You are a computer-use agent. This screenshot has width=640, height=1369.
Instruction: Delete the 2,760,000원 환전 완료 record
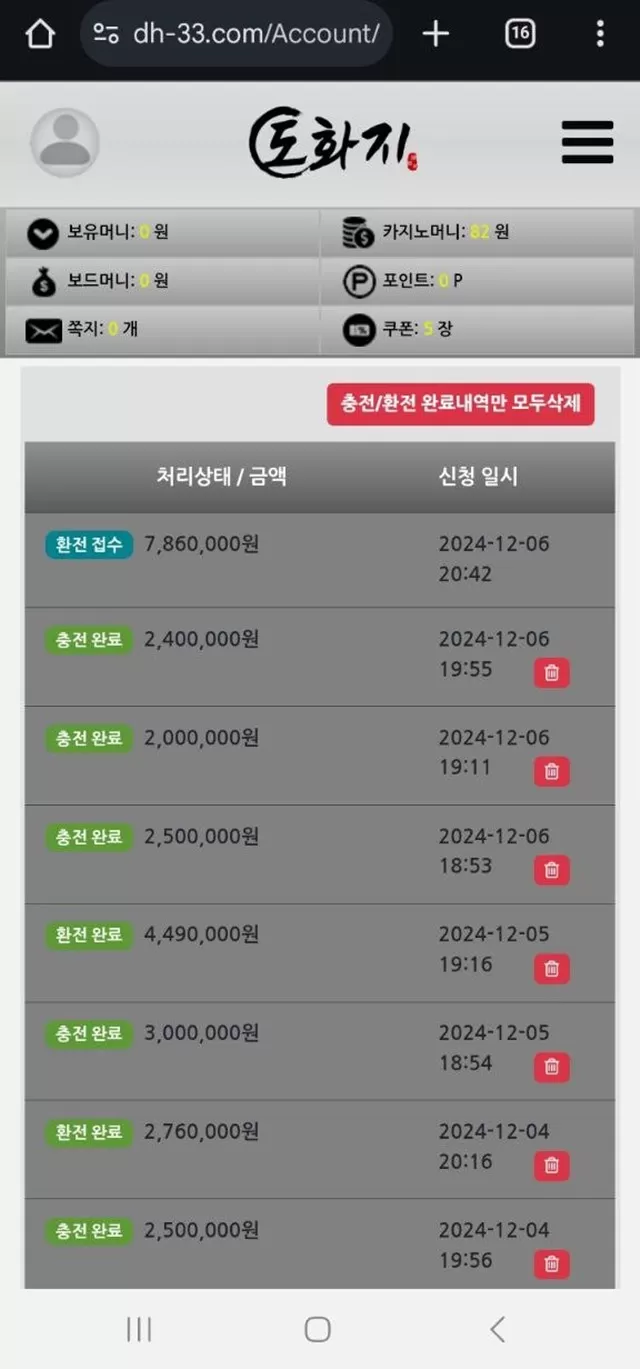pyautogui.click(x=551, y=1165)
